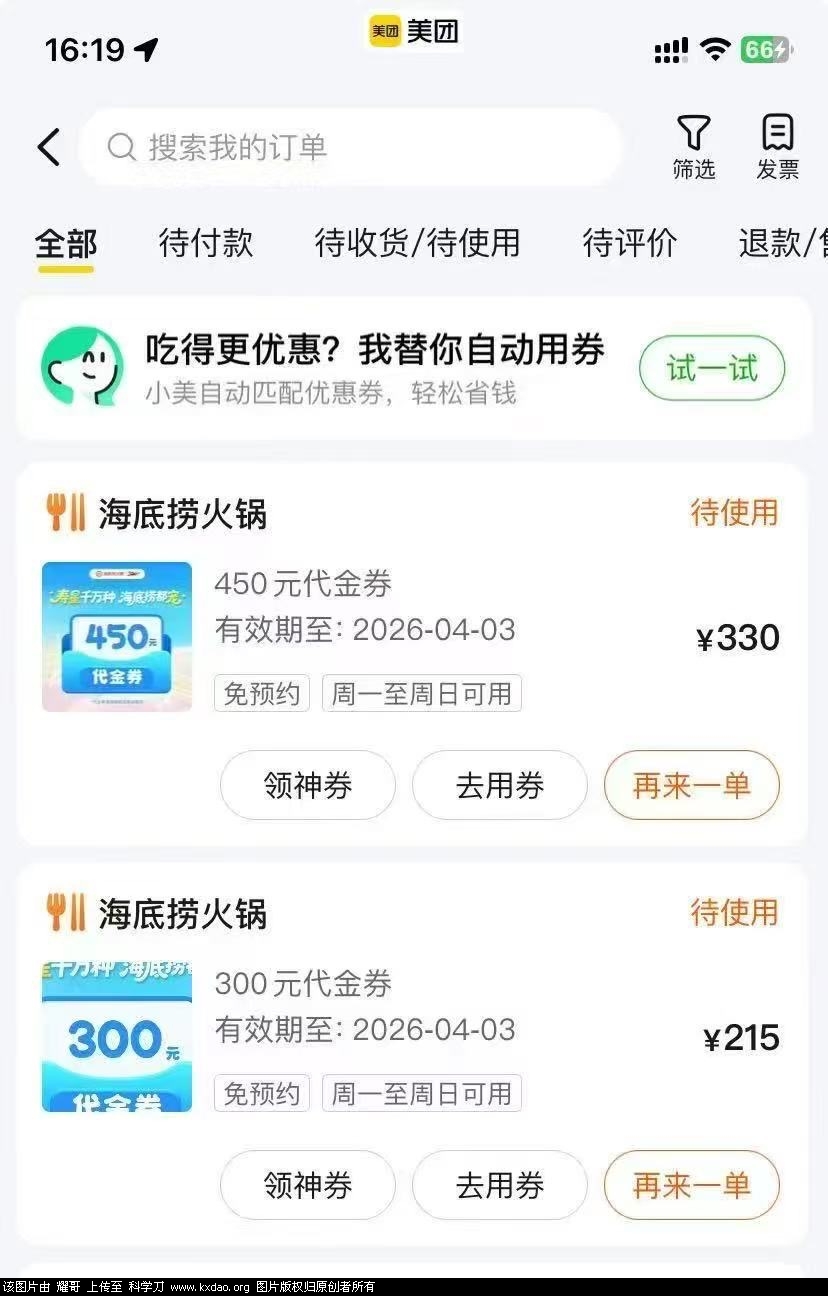Switch to the 待付款 tab
The height and width of the screenshot is (1296, 828).
click(x=206, y=243)
